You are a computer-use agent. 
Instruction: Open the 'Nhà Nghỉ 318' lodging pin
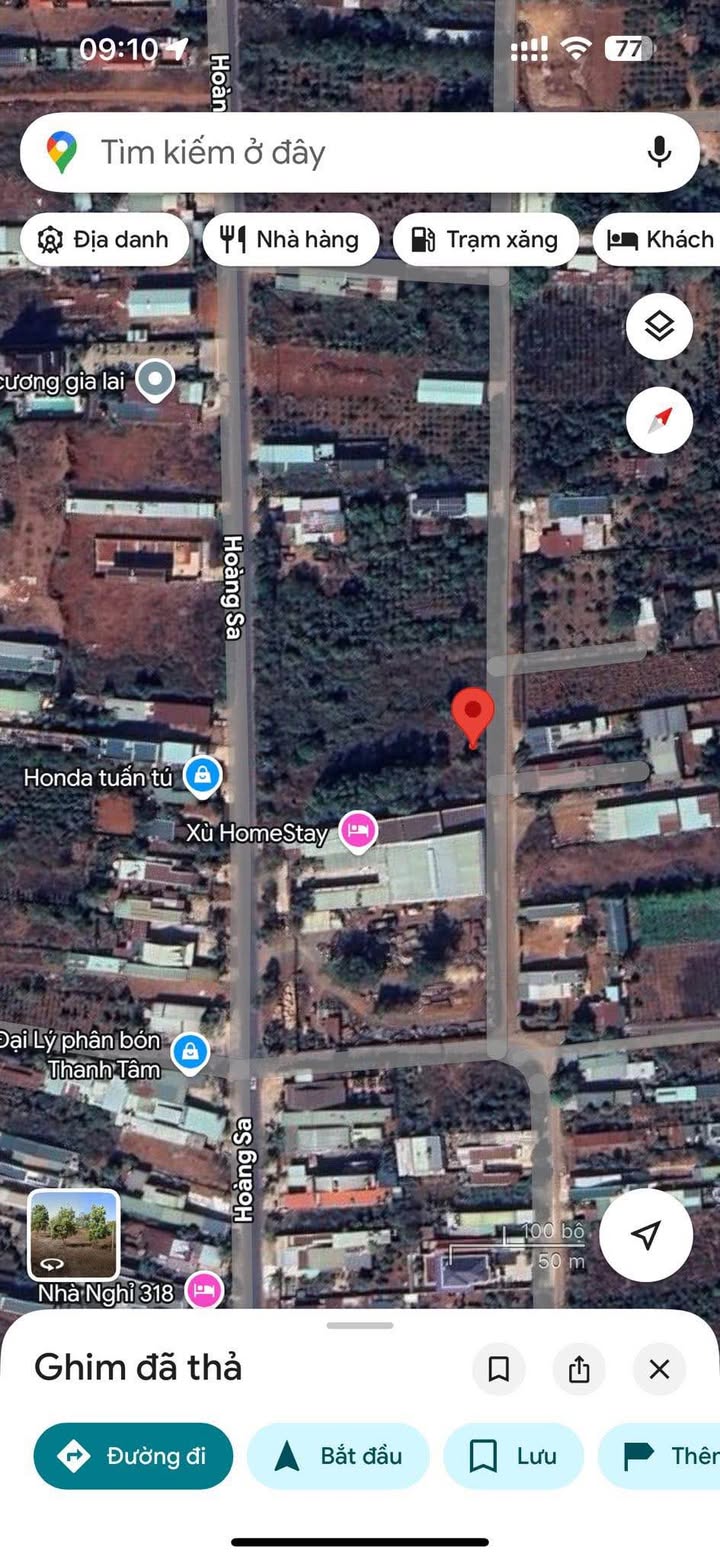(204, 1289)
